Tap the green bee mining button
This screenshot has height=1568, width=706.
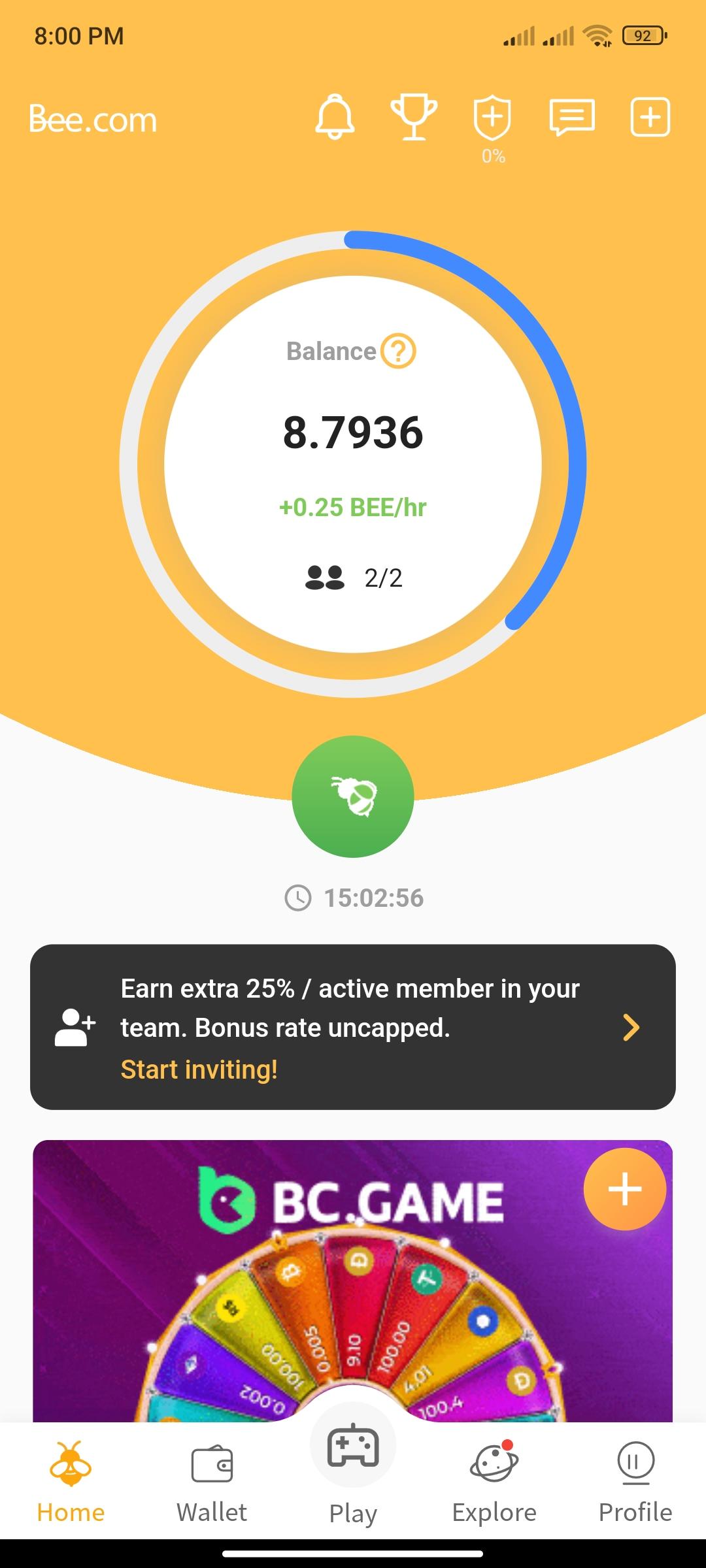(x=353, y=796)
